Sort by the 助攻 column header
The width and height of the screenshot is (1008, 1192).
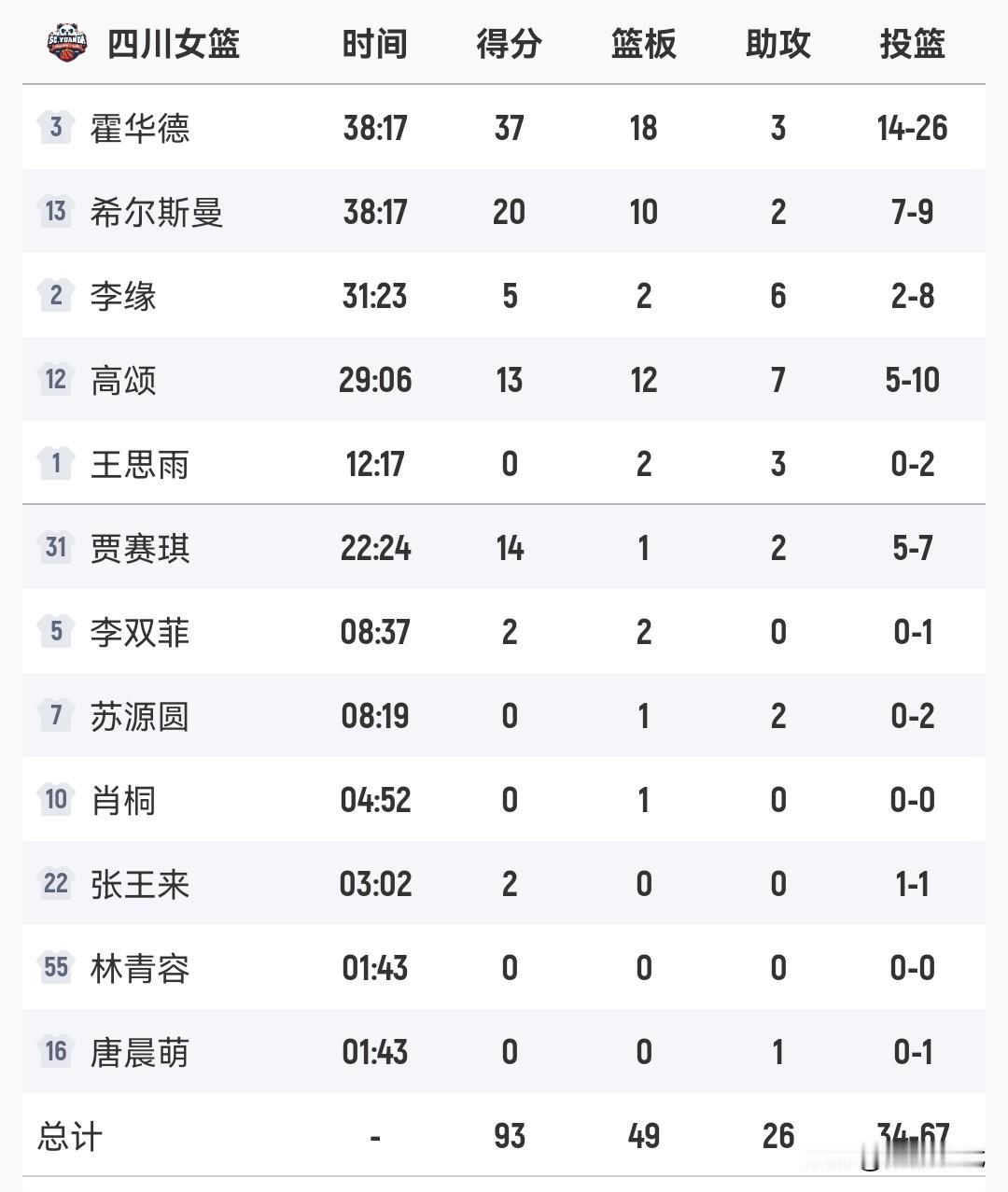(x=778, y=42)
